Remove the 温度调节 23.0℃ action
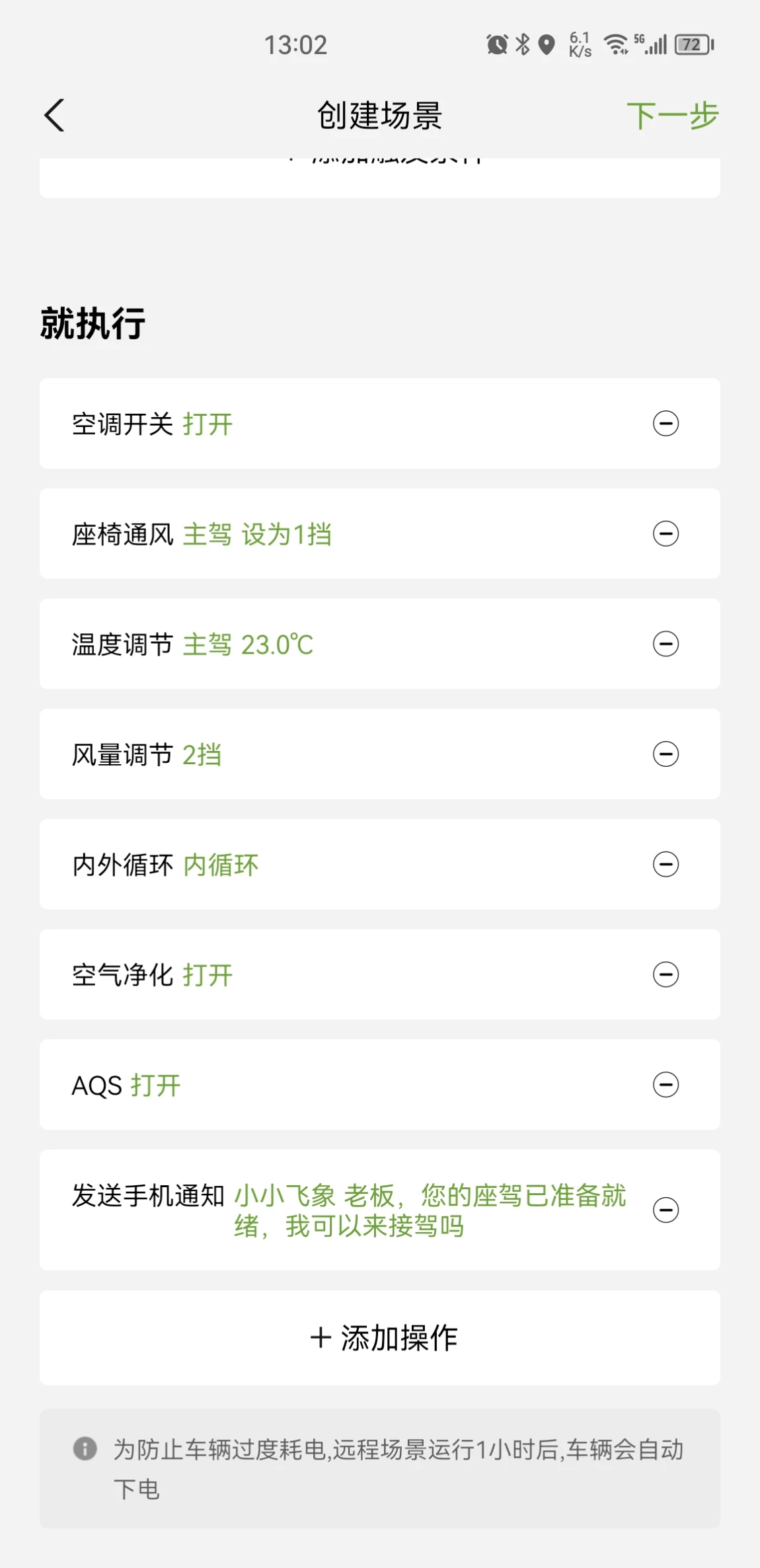 (x=665, y=644)
